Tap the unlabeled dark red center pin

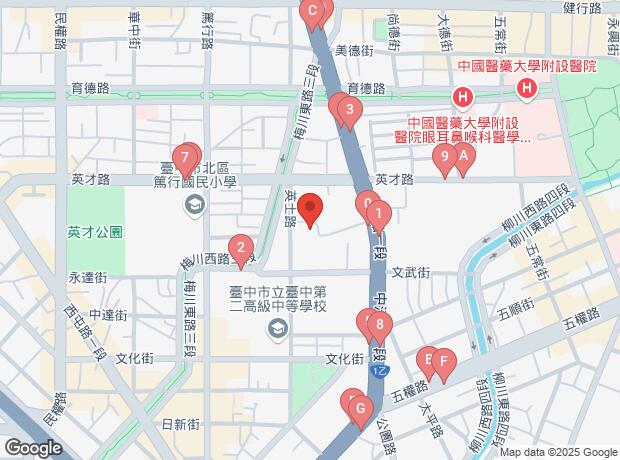[311, 210]
